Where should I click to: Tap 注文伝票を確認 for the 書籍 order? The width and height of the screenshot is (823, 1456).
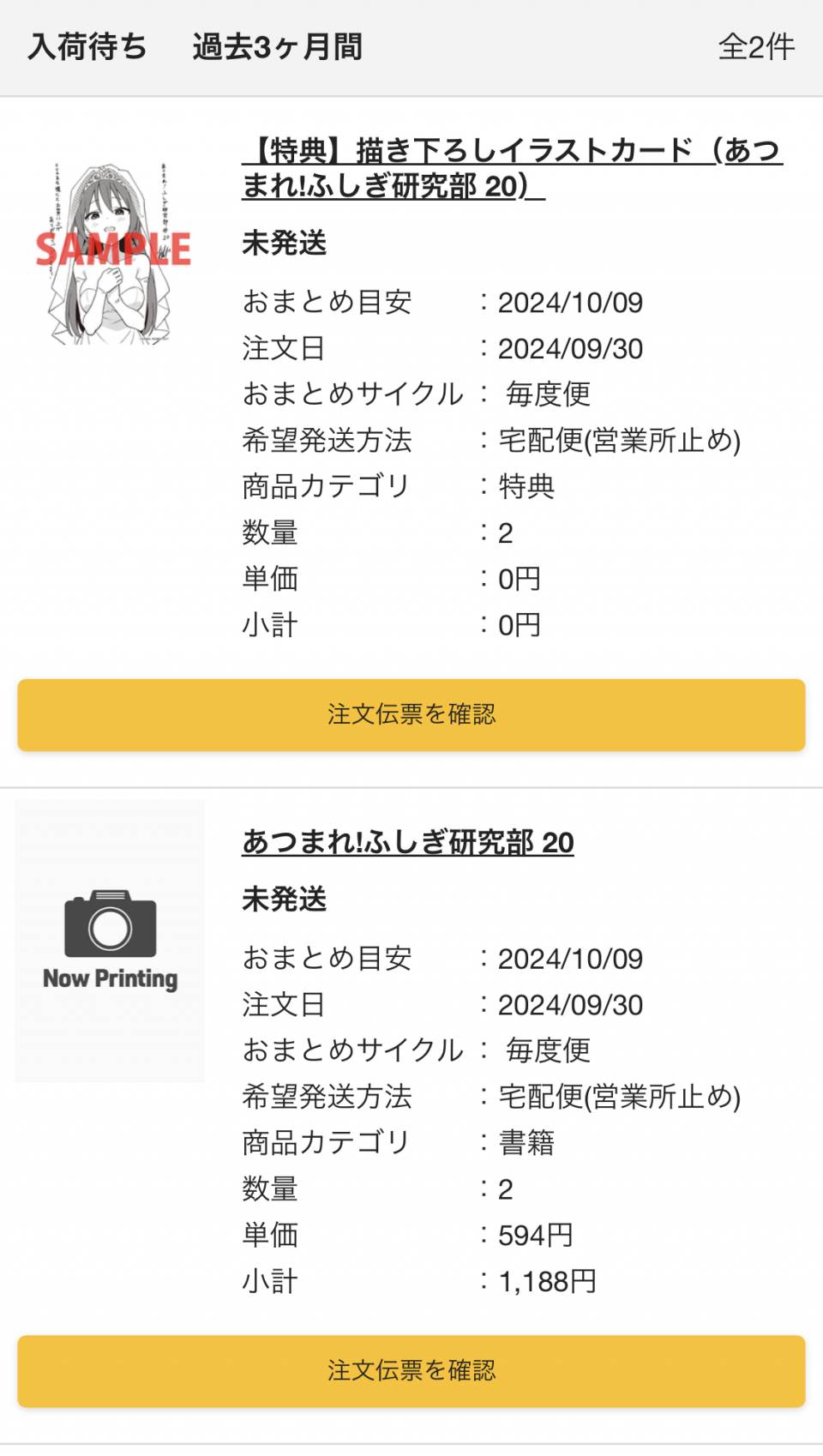411,1370
